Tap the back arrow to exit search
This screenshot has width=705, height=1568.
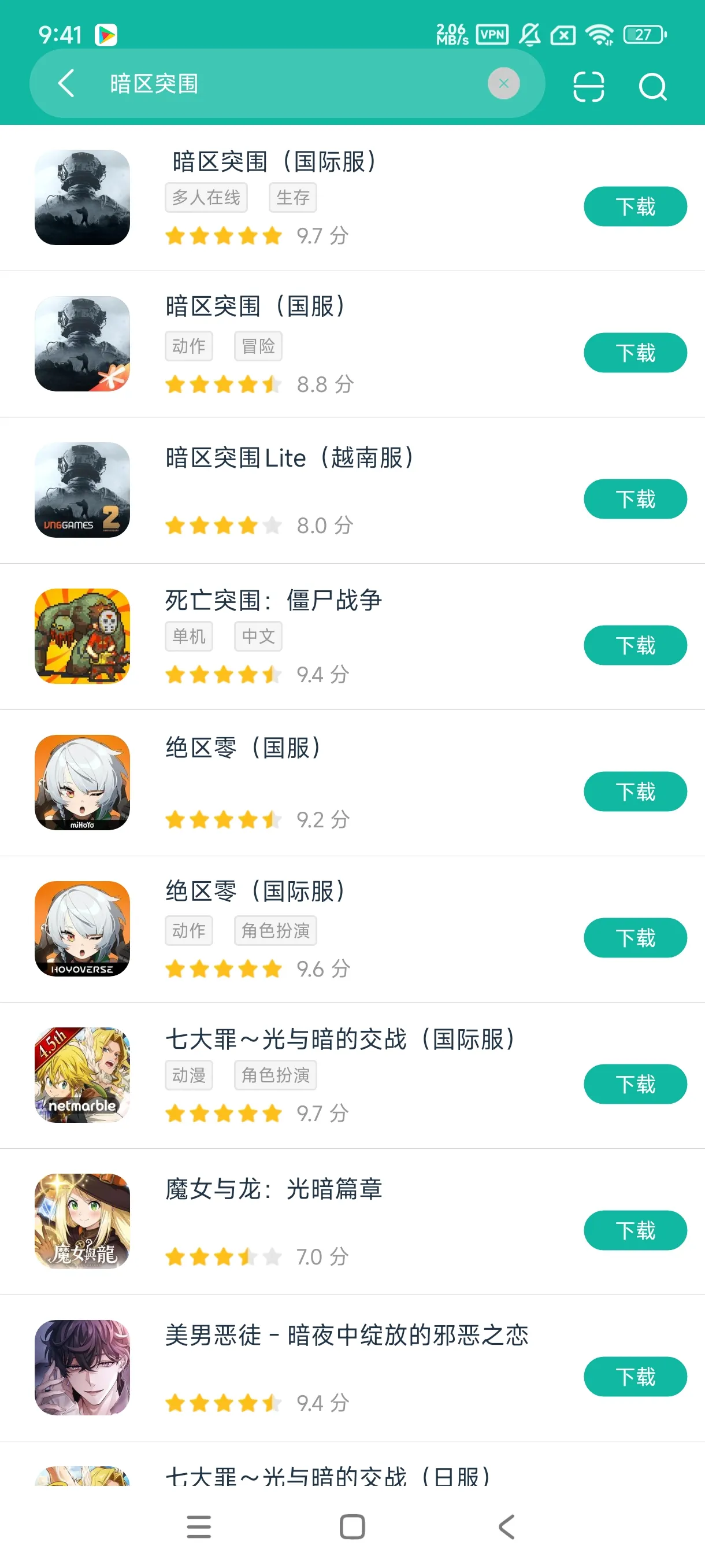66,83
